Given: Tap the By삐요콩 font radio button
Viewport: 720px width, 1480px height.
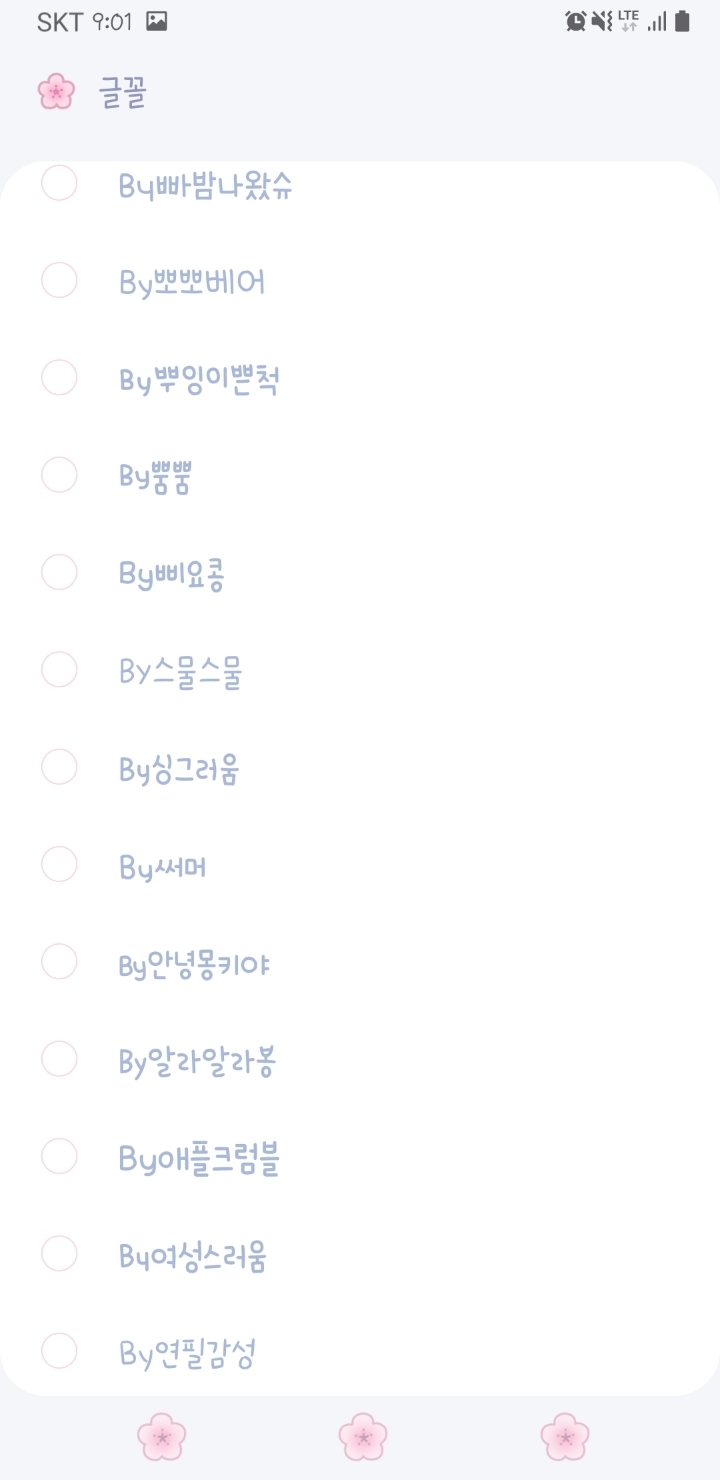Looking at the screenshot, I should point(59,572).
